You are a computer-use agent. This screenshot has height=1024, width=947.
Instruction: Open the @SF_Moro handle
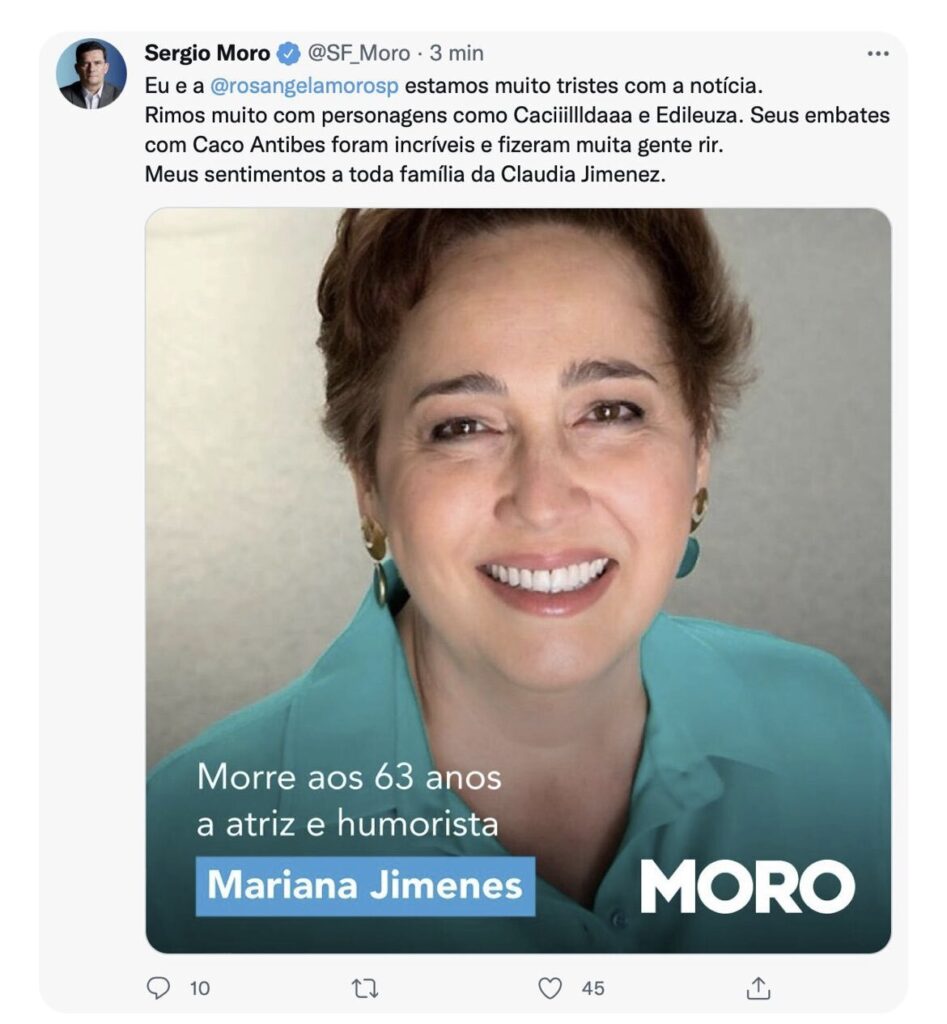pos(358,53)
